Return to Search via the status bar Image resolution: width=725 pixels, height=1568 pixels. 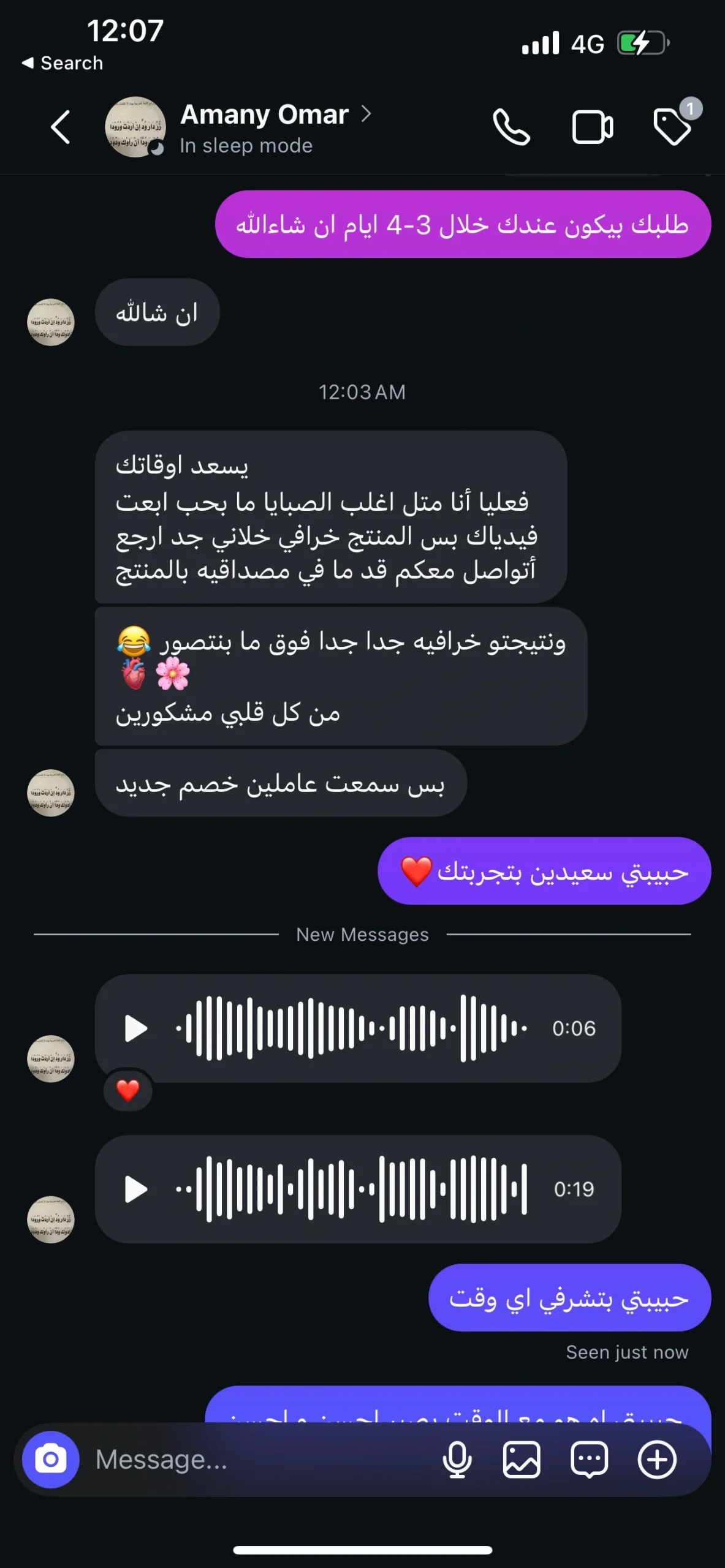point(63,63)
